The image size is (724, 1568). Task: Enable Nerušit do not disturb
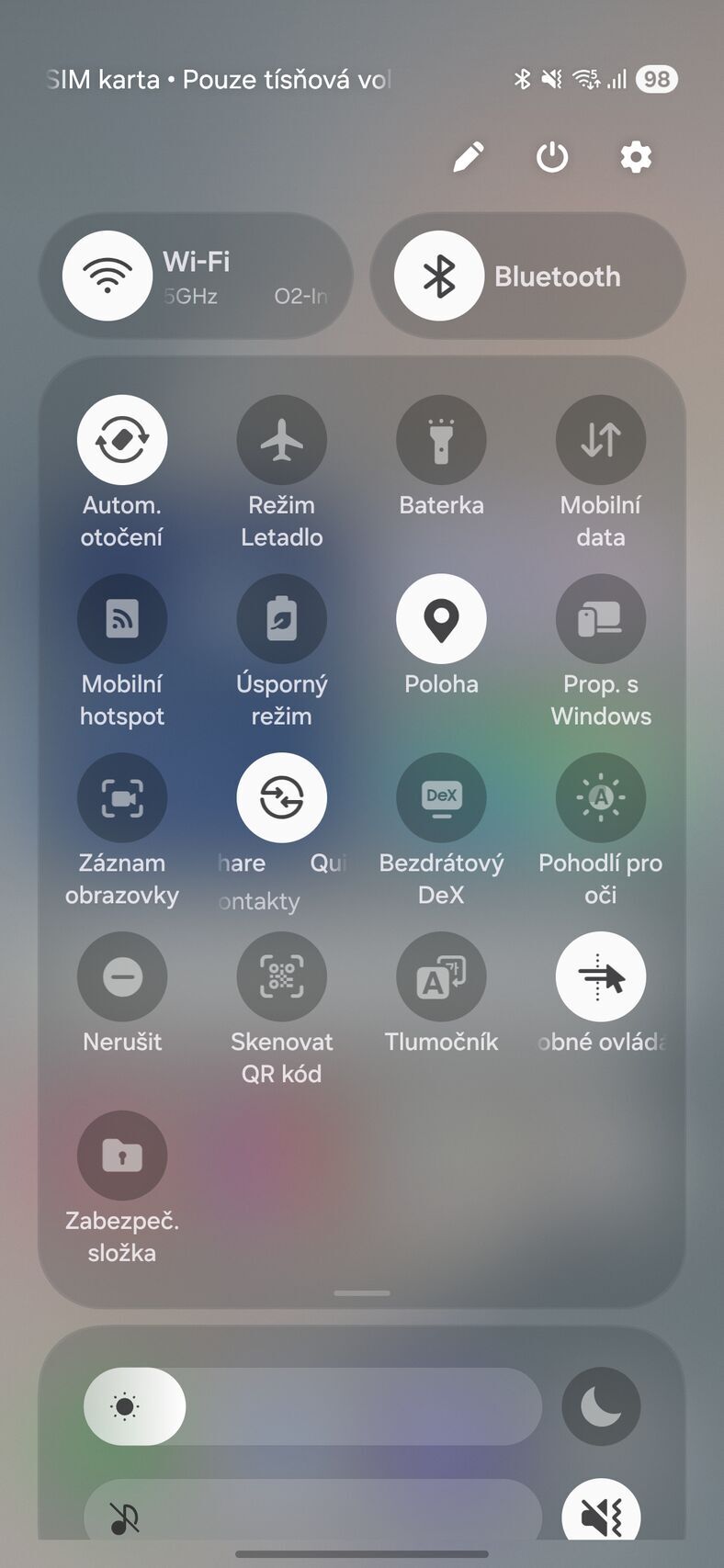tap(122, 976)
